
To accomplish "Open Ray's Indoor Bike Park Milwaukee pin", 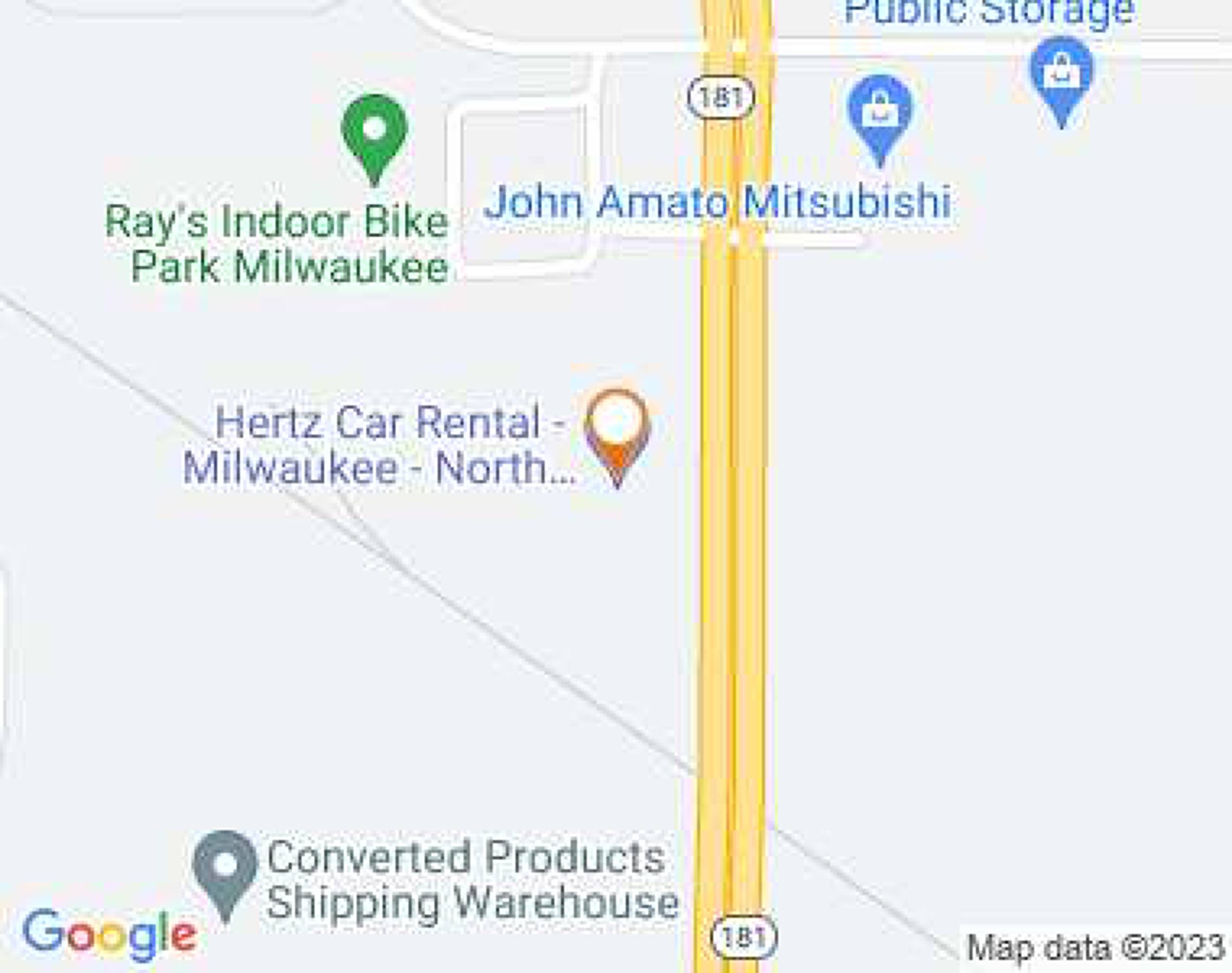I will pyautogui.click(x=374, y=140).
